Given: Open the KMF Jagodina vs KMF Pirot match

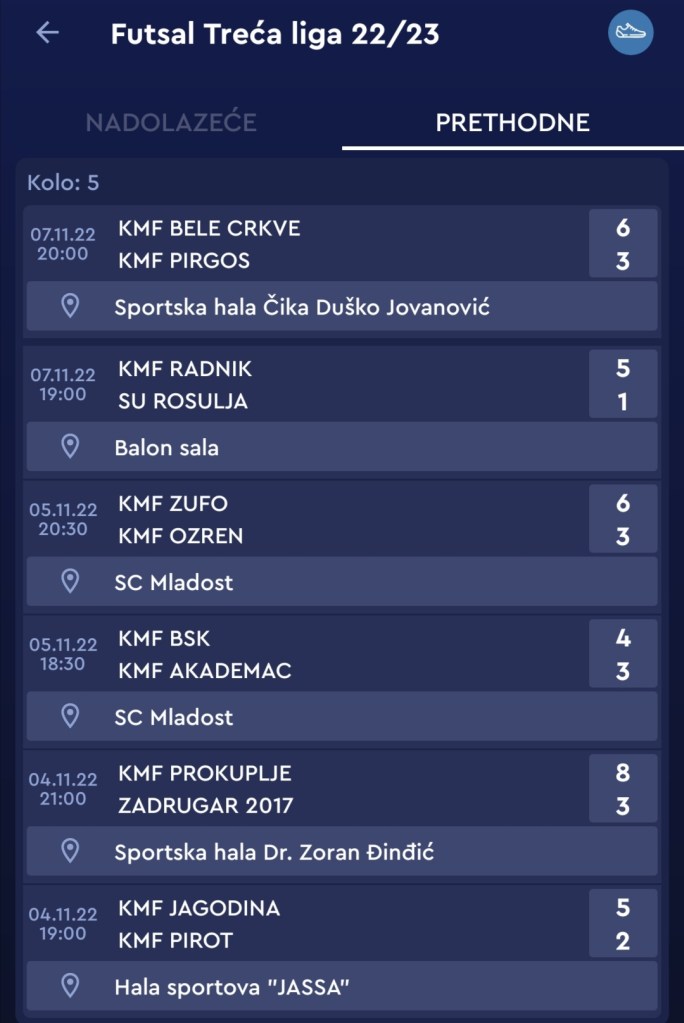Looking at the screenshot, I should pos(340,924).
